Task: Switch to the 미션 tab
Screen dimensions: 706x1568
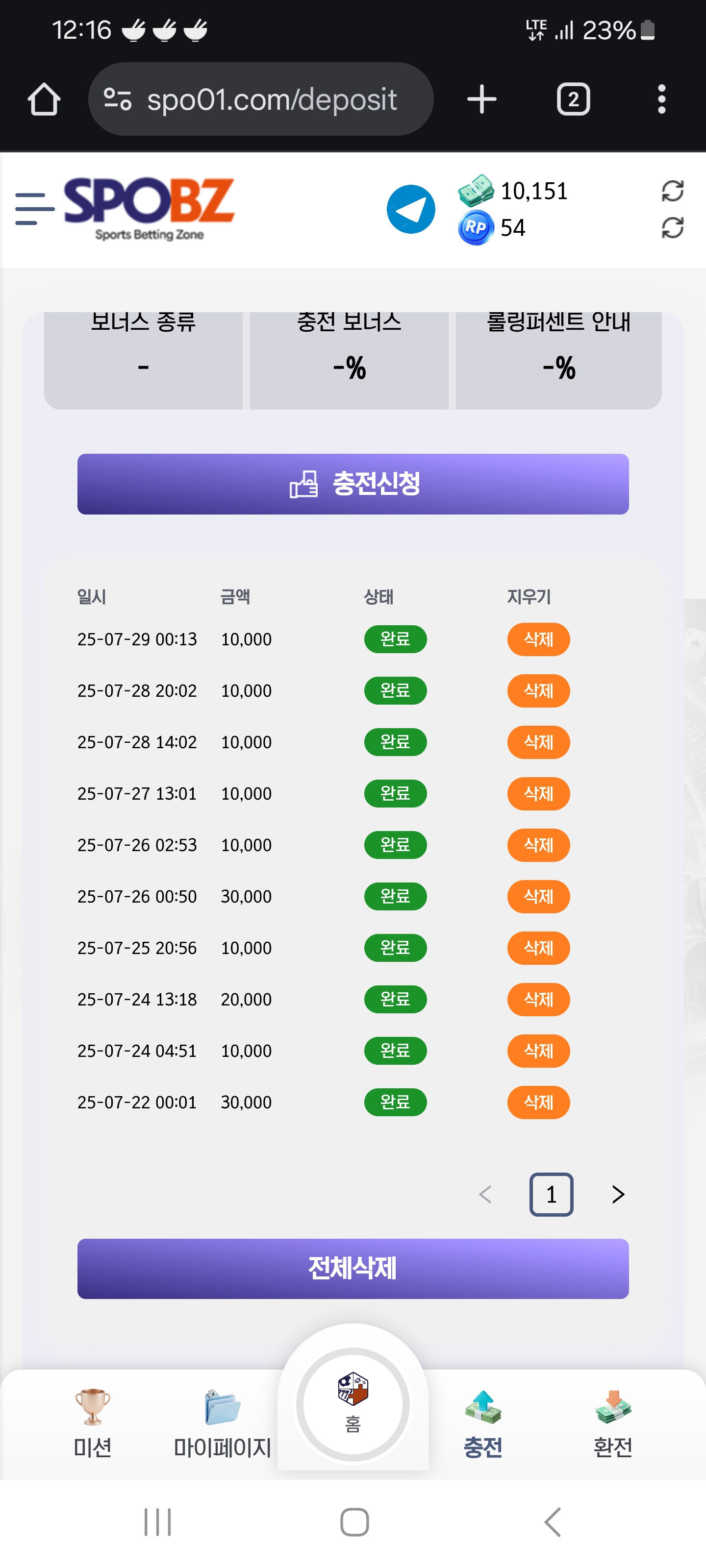Action: (93, 1424)
